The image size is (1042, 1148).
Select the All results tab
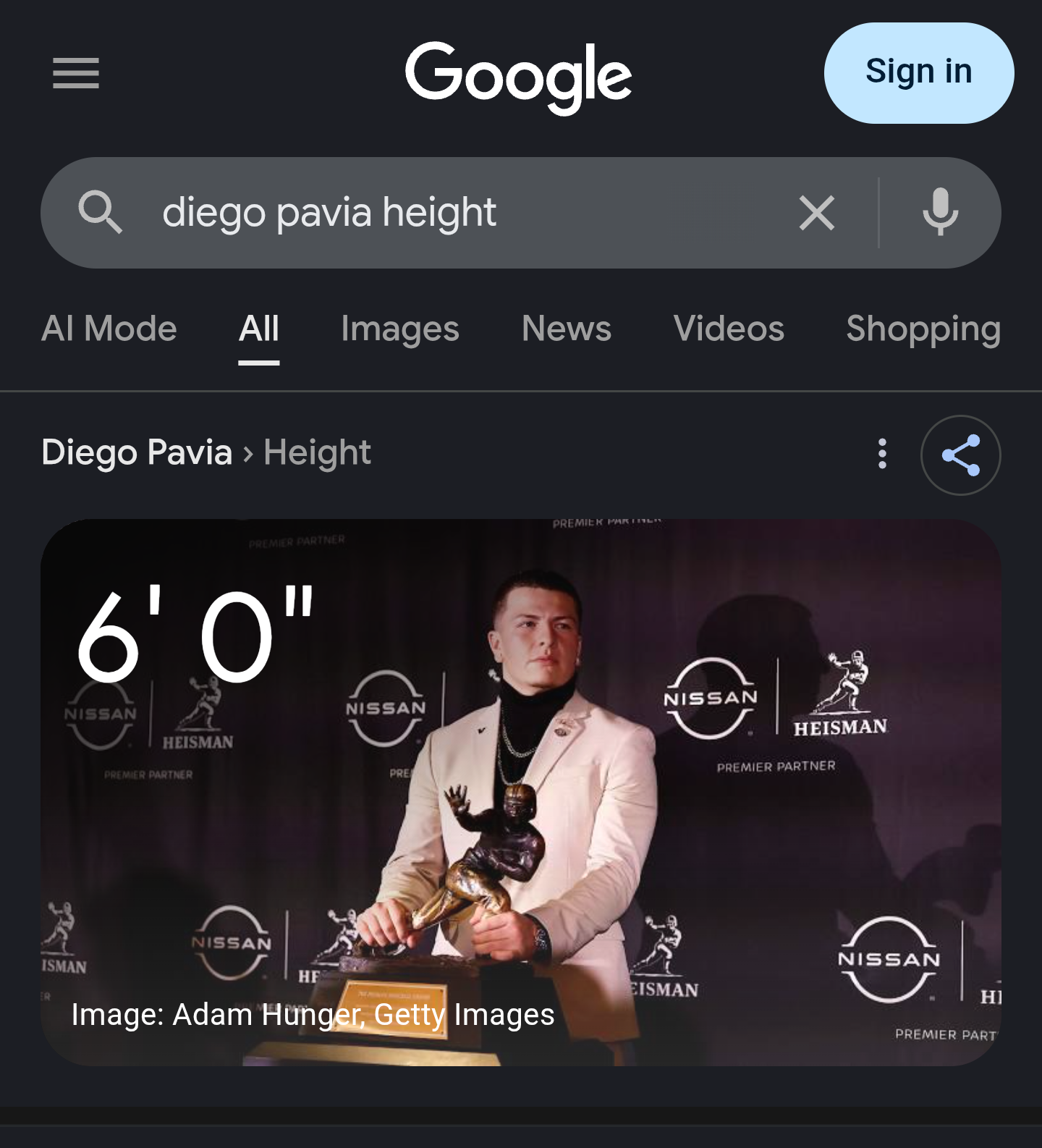point(259,329)
